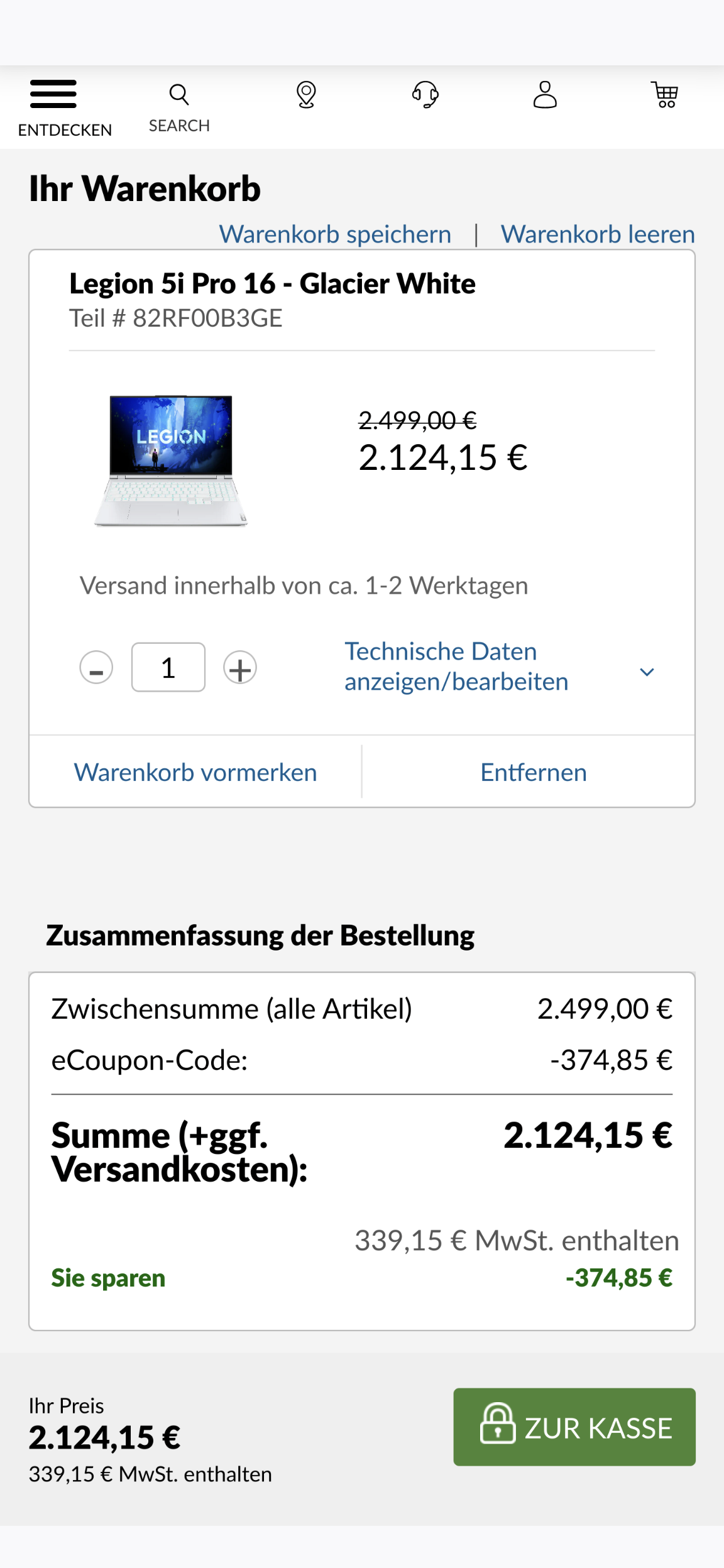Tap the quantity input field
724x1568 pixels.
(x=168, y=668)
